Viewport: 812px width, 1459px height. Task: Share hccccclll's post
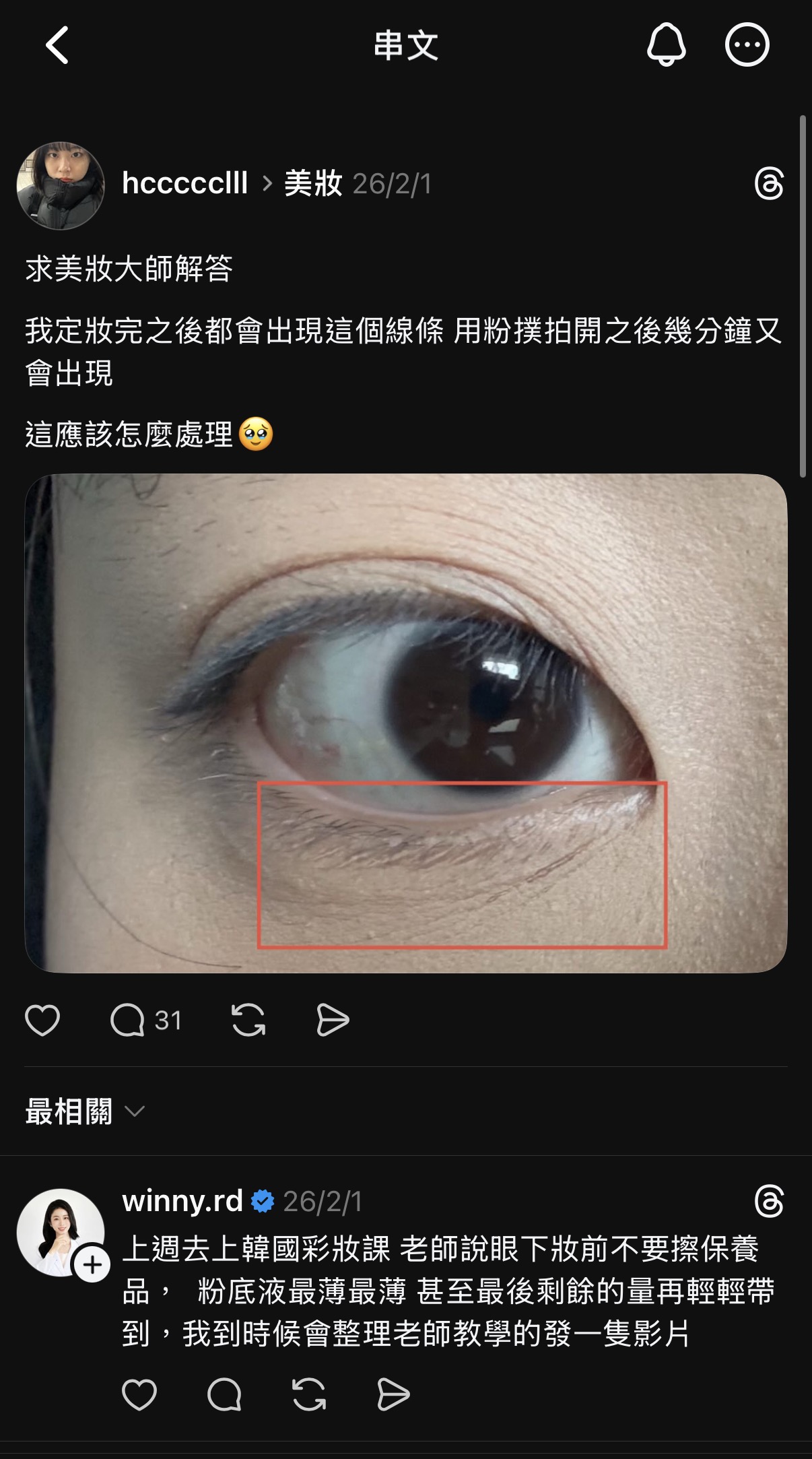pos(333,1020)
